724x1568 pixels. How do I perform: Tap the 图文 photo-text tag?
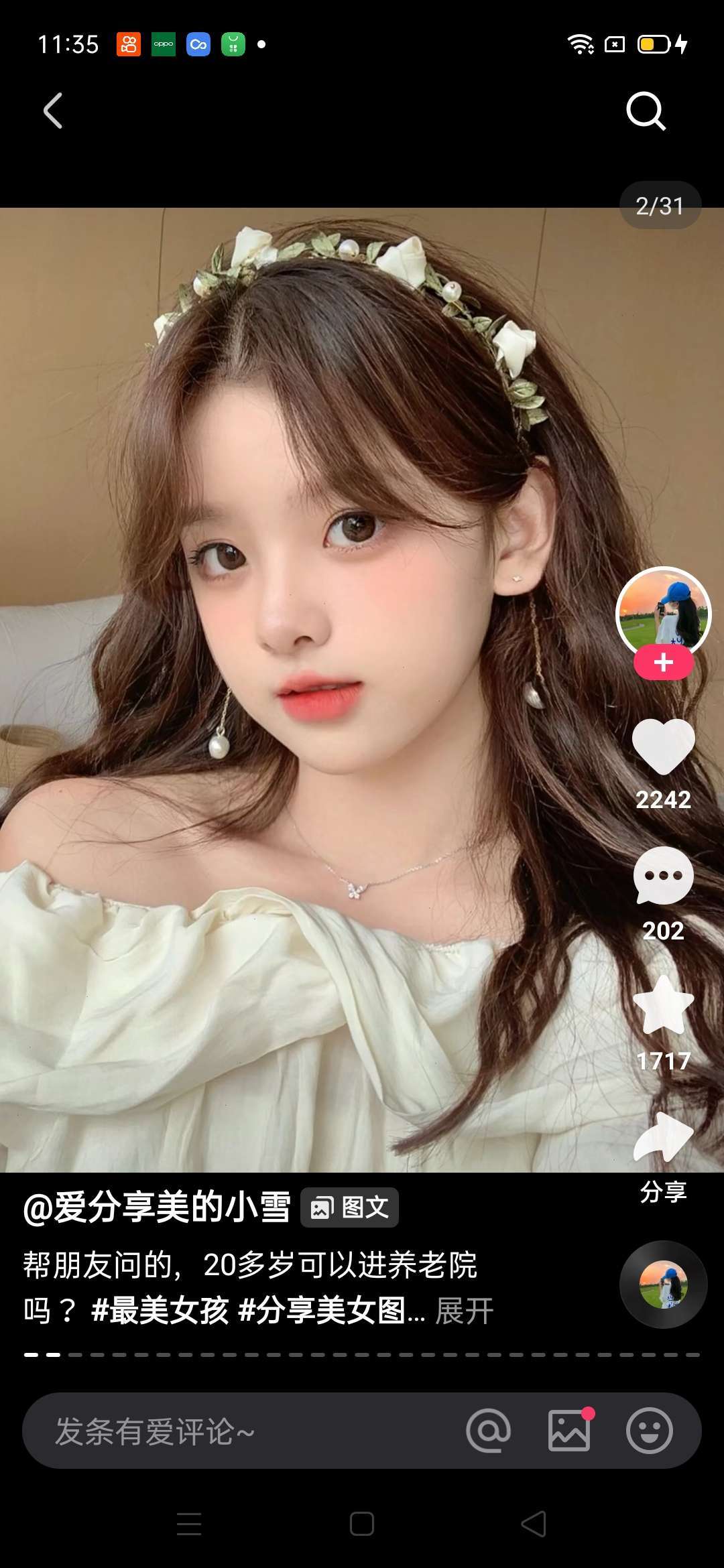(x=349, y=1207)
